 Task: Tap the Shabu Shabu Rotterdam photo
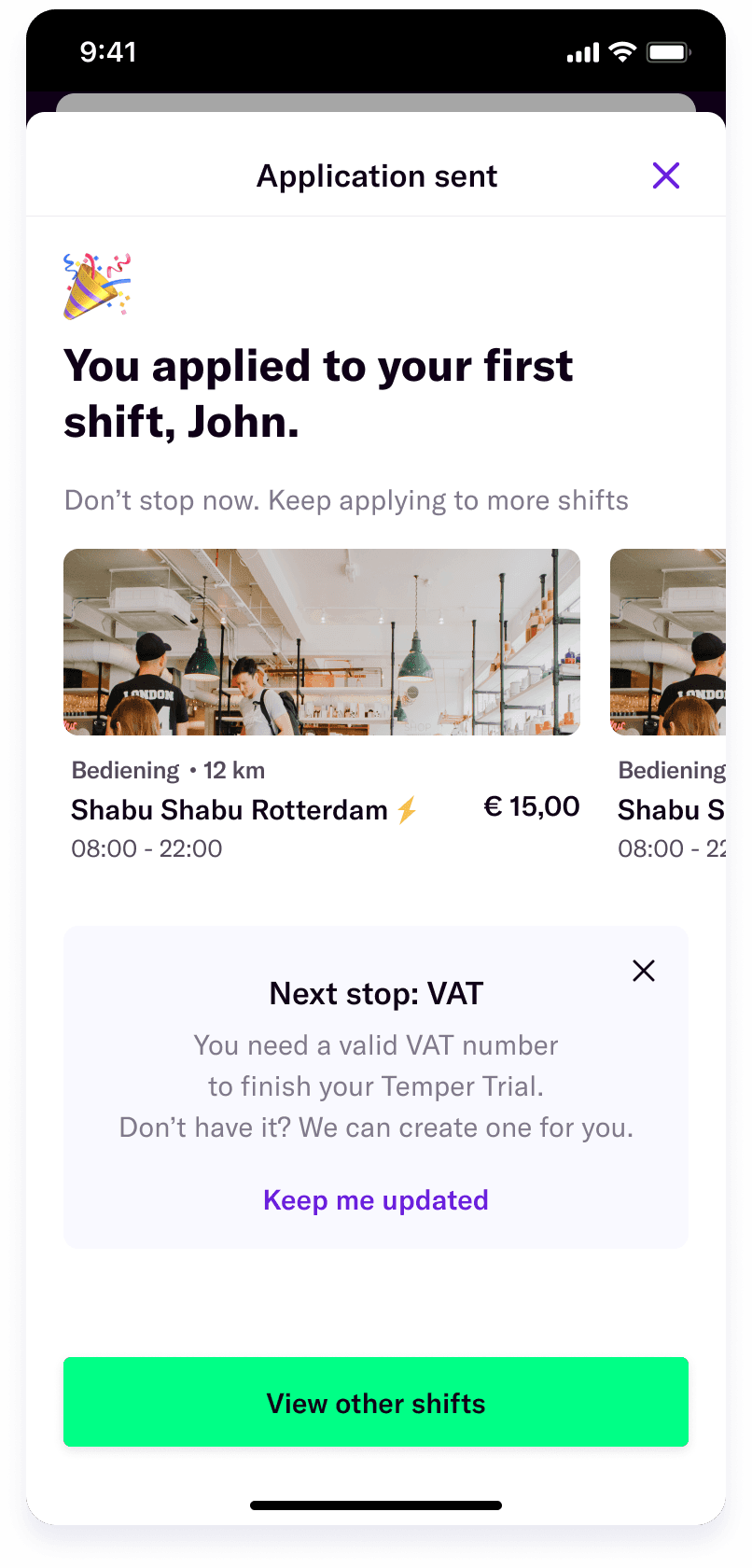coord(321,642)
